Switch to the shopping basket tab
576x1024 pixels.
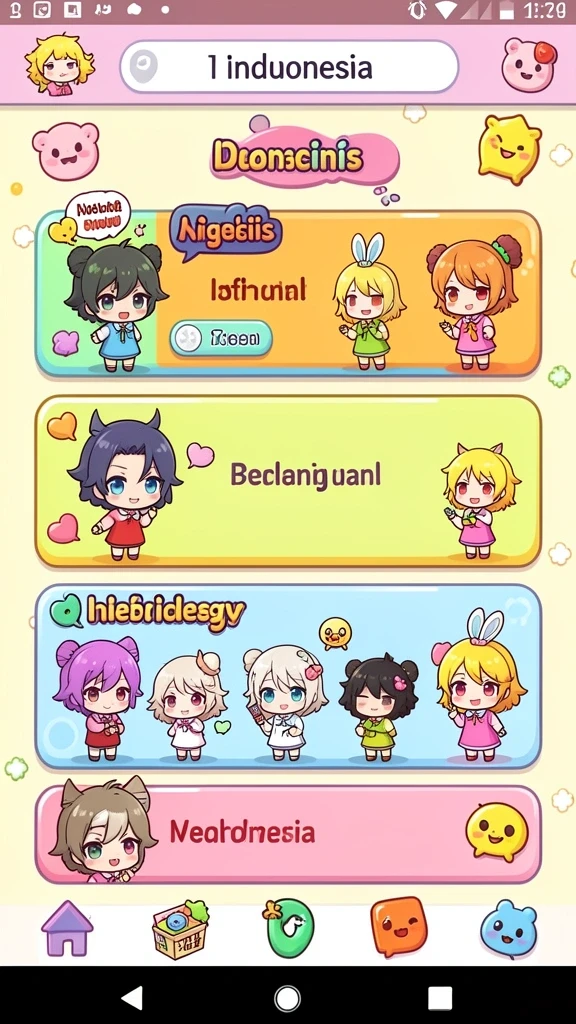[180, 928]
